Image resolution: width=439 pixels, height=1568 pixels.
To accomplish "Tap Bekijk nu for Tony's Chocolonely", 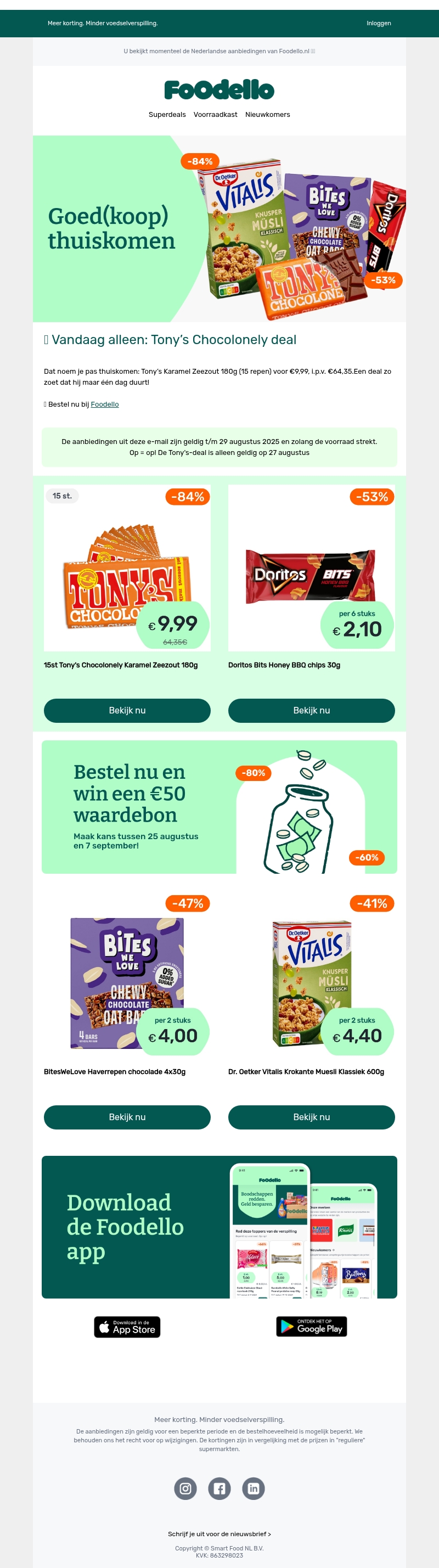I will 127,710.
